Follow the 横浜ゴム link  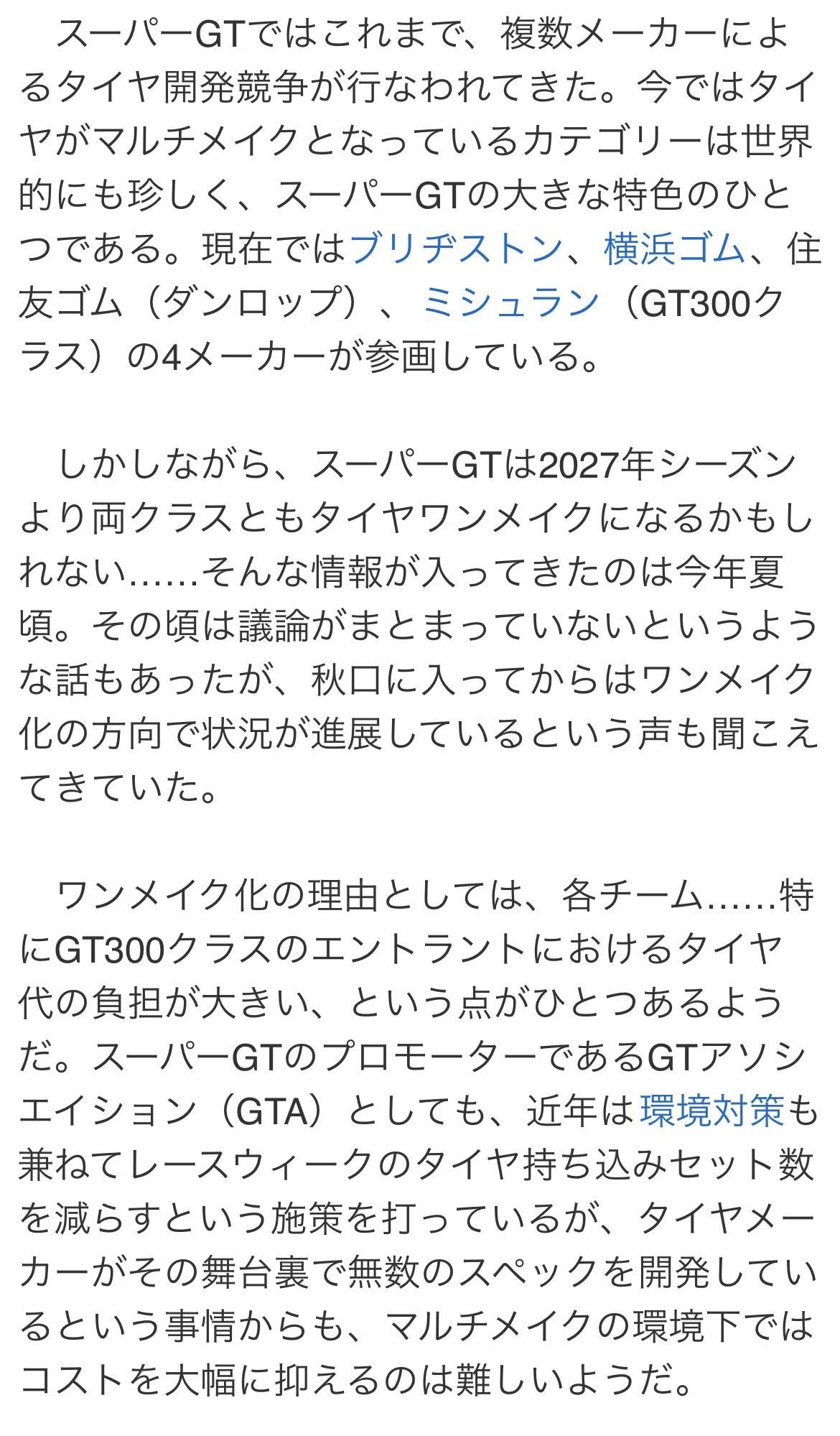click(x=674, y=249)
